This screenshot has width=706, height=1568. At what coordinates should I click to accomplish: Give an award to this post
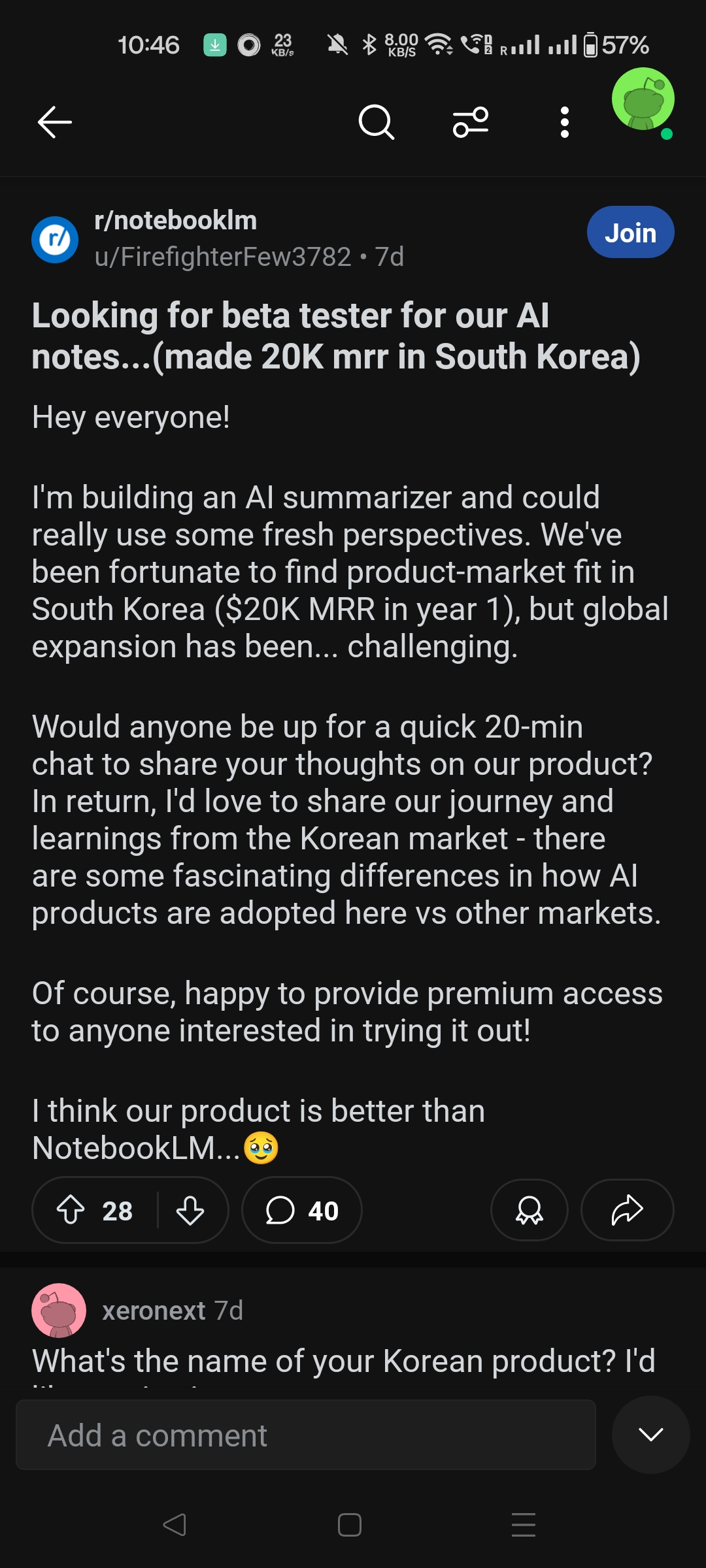click(529, 1210)
